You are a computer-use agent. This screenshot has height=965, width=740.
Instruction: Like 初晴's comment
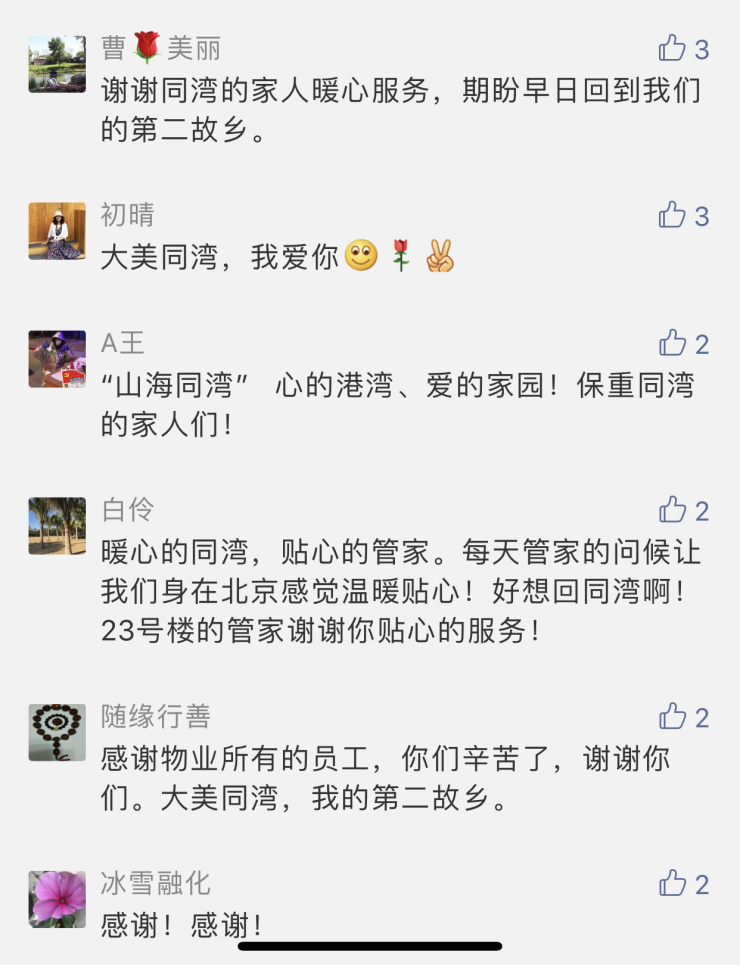[x=673, y=215]
